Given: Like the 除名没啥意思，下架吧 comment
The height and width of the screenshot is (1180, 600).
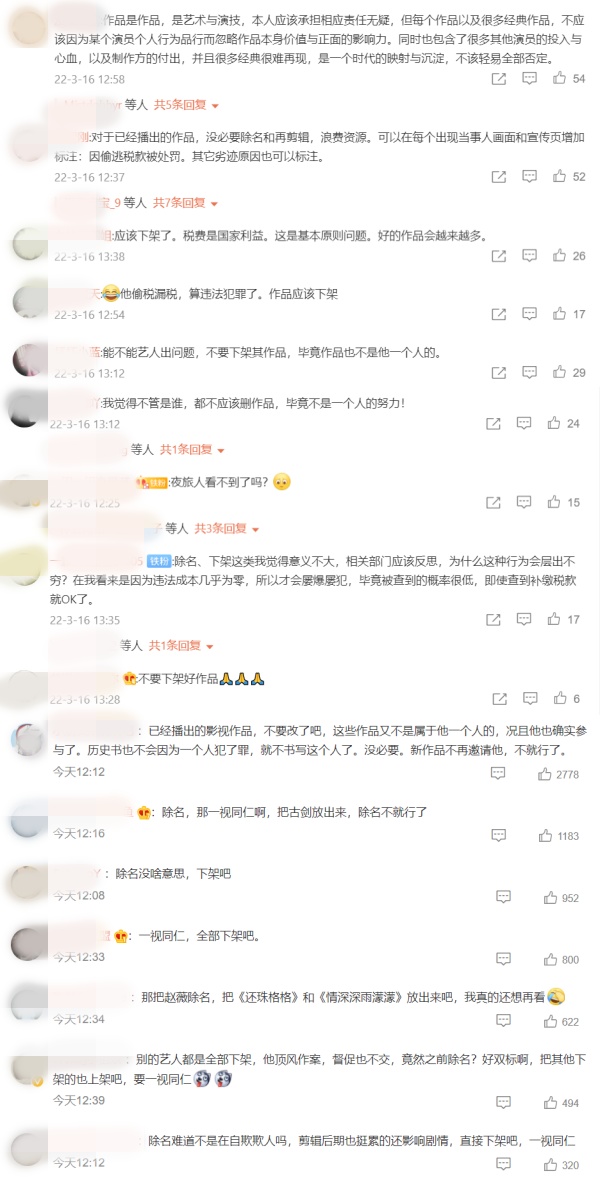Looking at the screenshot, I should click(x=550, y=898).
